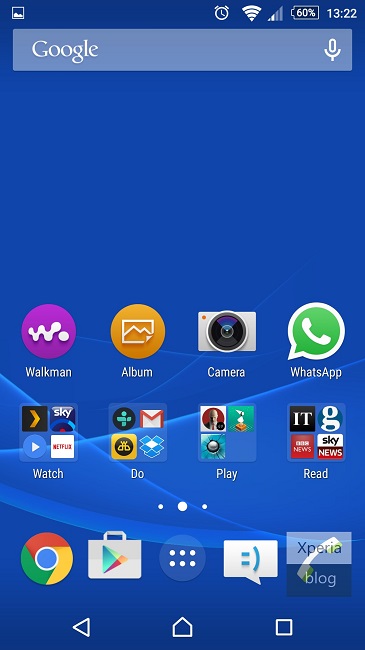Start voice search with the microphone
The width and height of the screenshot is (365, 650).
click(332, 50)
